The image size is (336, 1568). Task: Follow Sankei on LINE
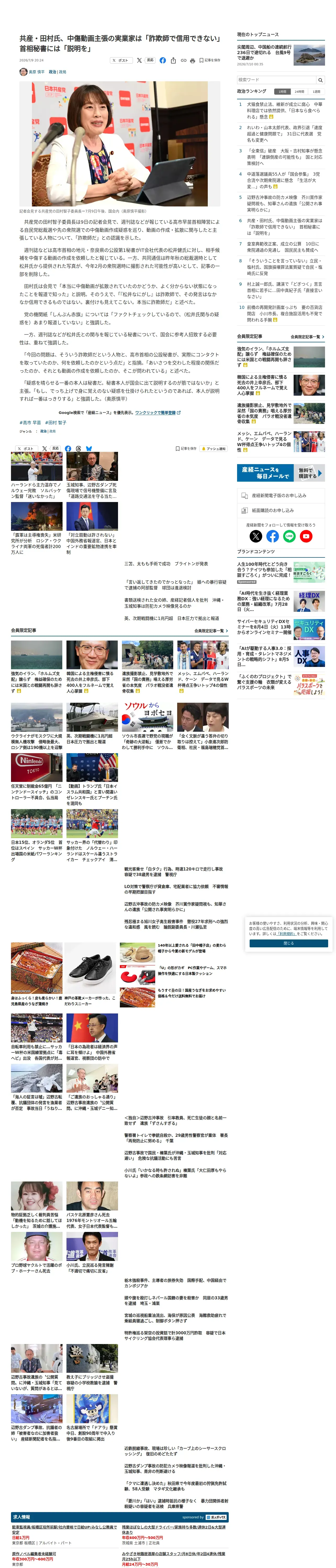(x=289, y=536)
